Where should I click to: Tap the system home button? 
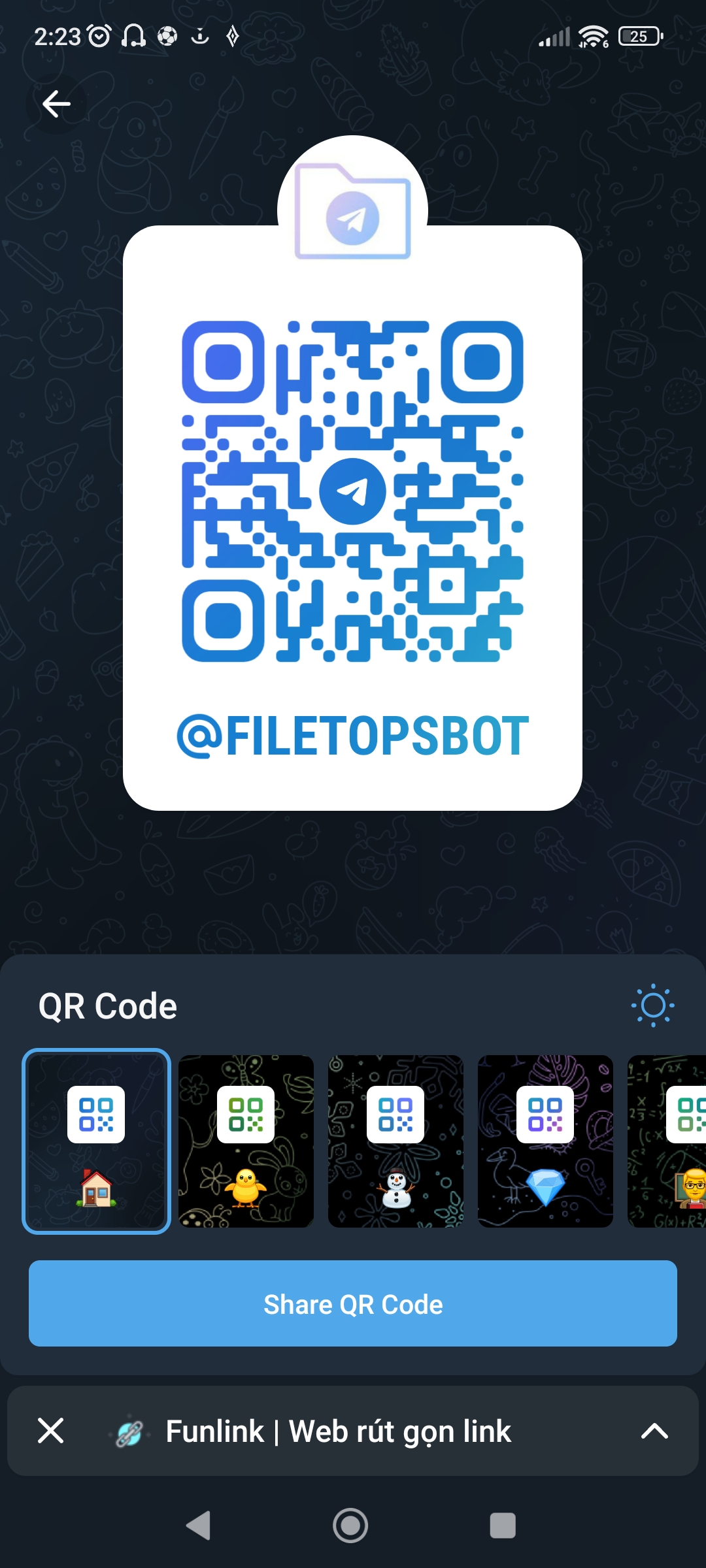(x=350, y=1526)
